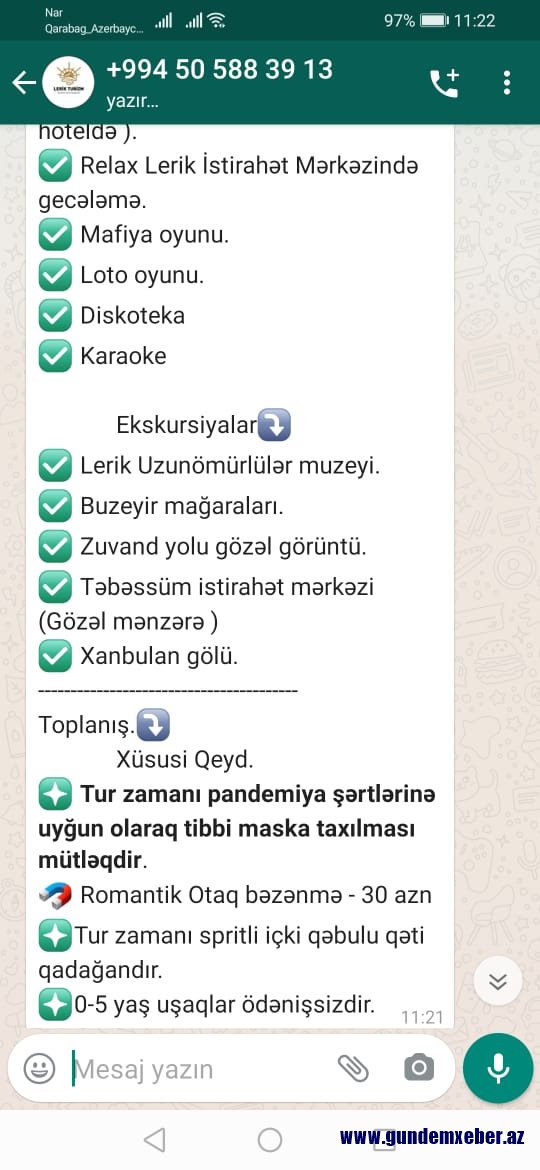
Task: Start a call with this contact
Action: (x=445, y=83)
